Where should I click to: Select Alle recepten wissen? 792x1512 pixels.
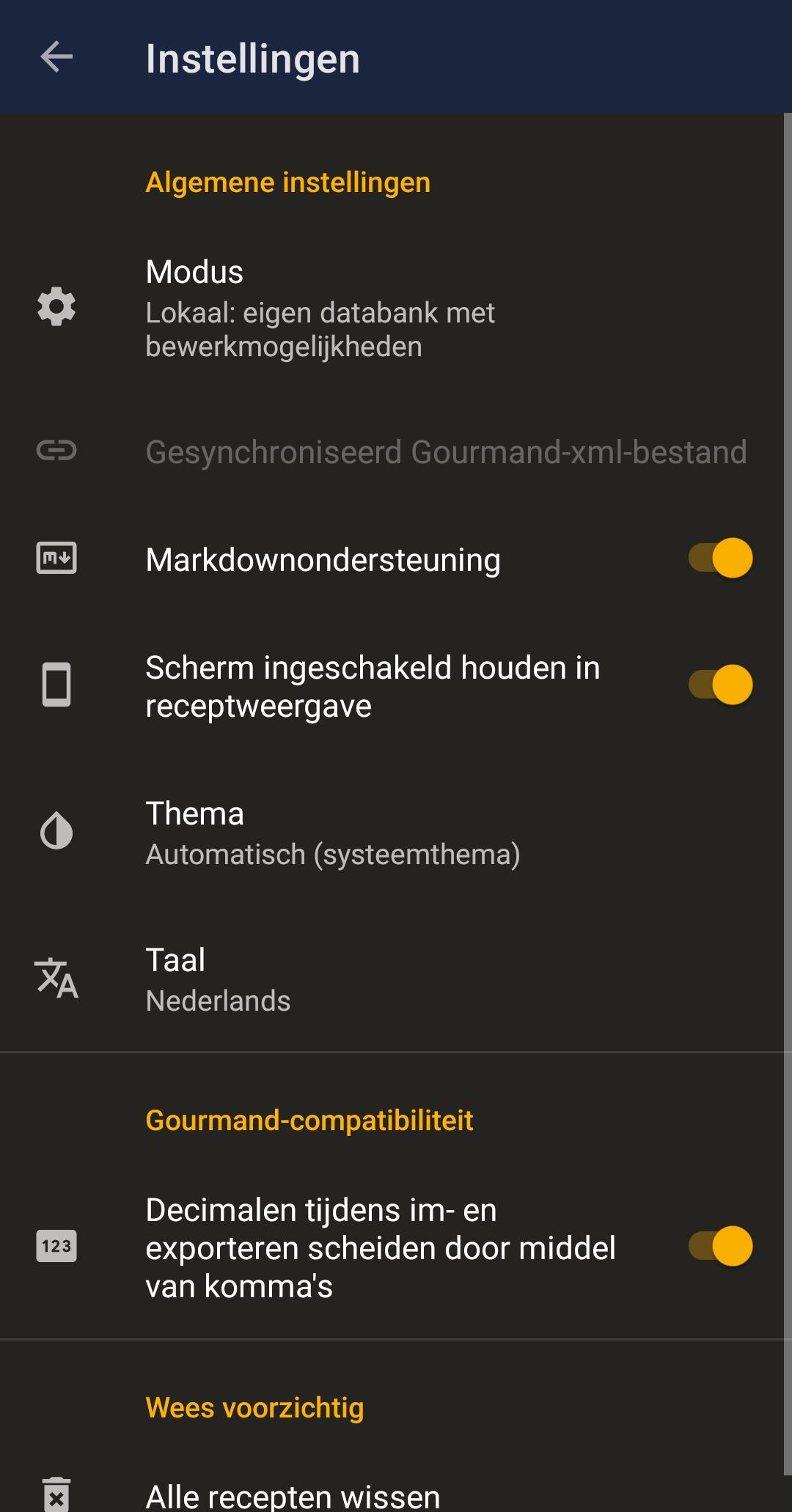click(293, 1494)
